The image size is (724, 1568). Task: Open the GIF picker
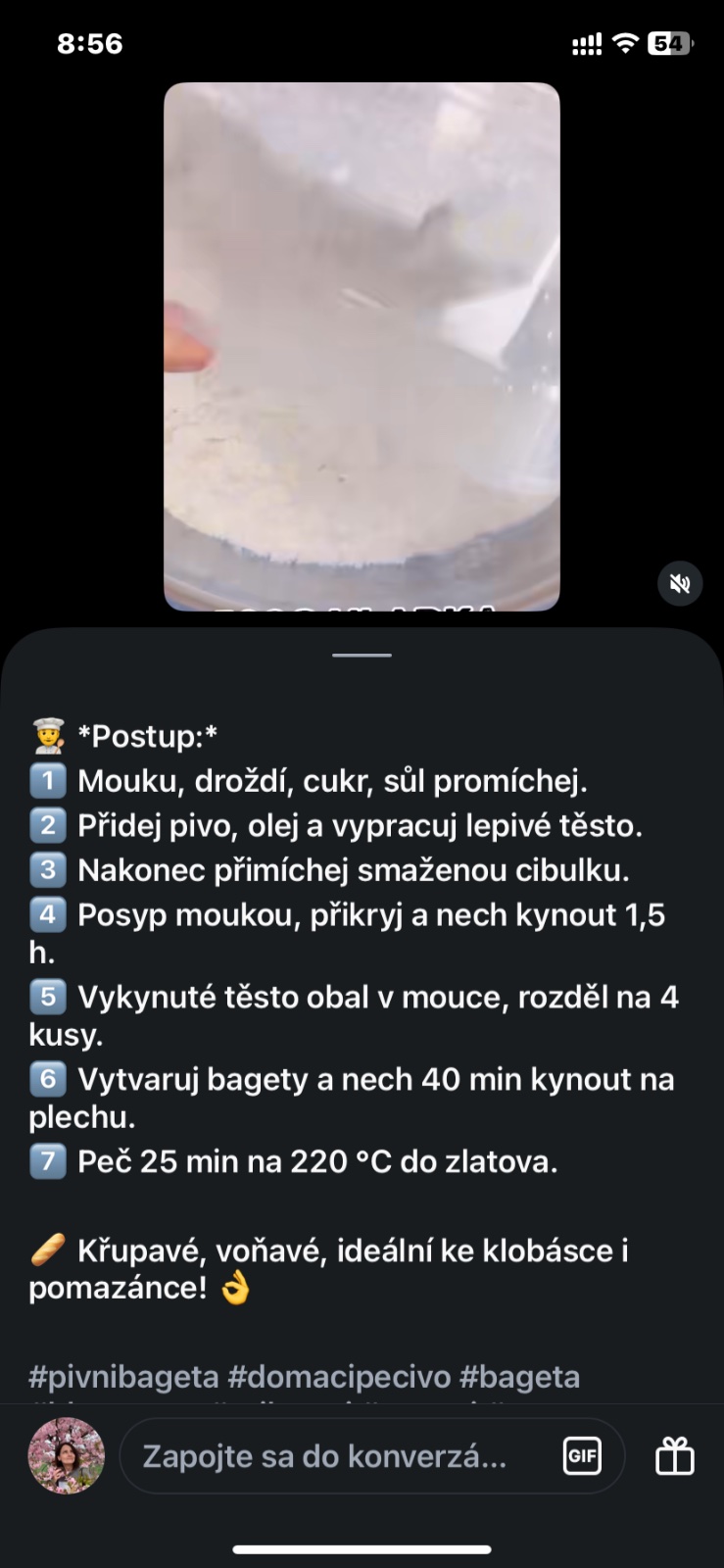pos(582,1456)
